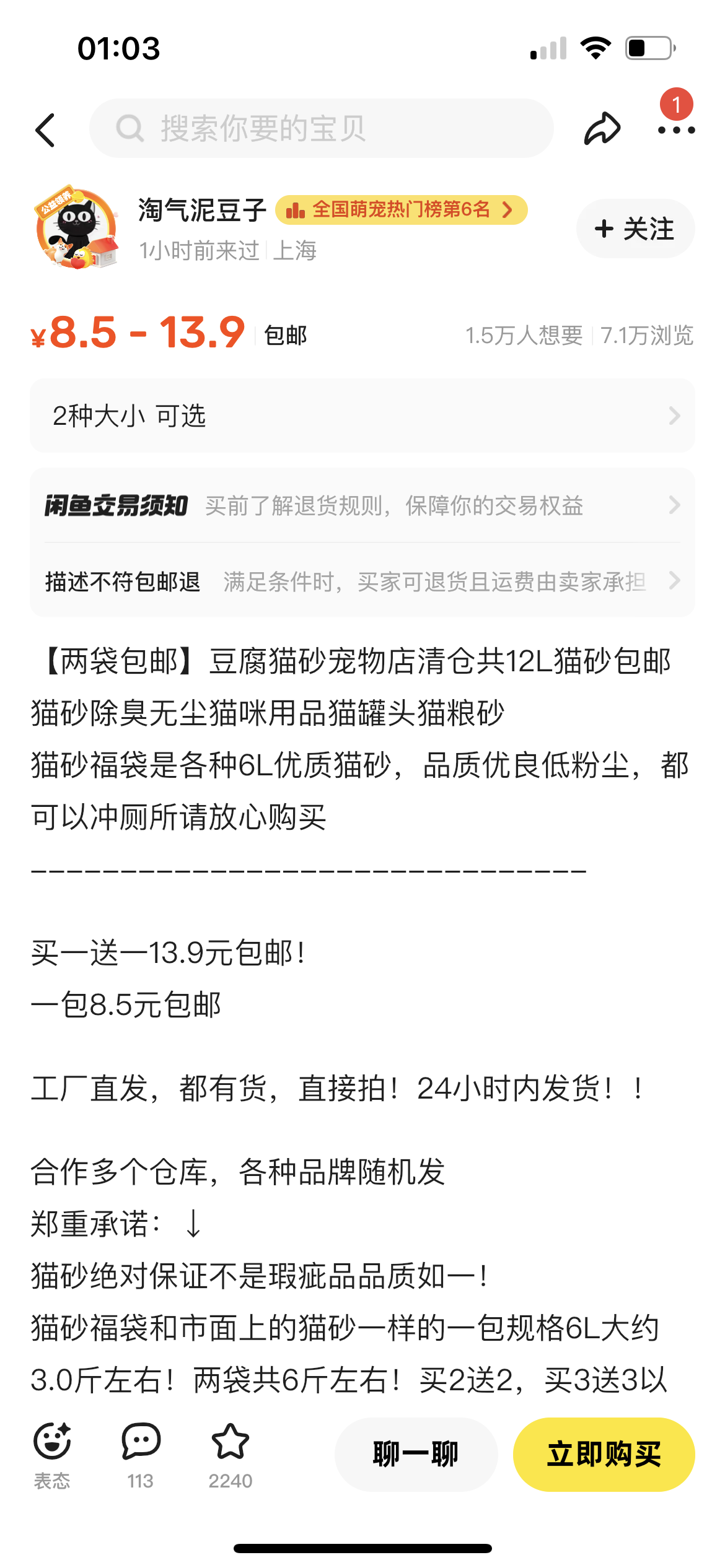Follow the seller with 关注 button
Image resolution: width=725 pixels, height=1568 pixels.
(x=635, y=229)
